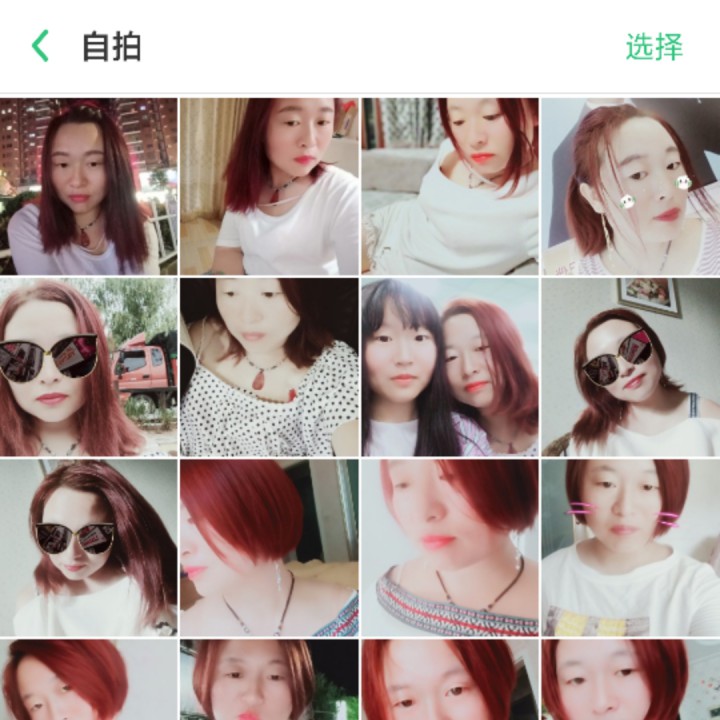This screenshot has height=720, width=720.
Task: Open the night photo with city buildings
Action: 88,186
